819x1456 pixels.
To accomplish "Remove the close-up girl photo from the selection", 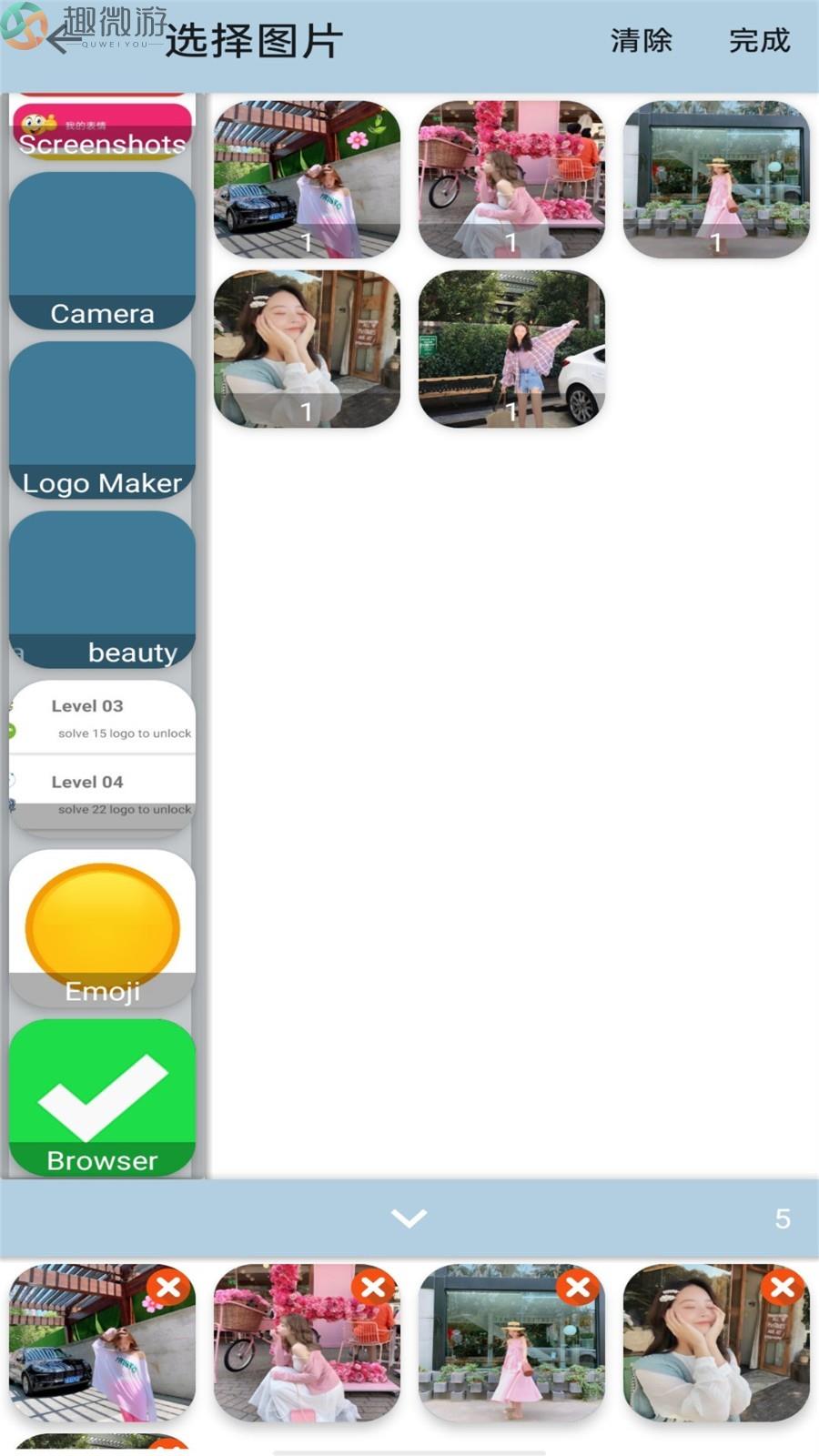I will click(x=783, y=1288).
